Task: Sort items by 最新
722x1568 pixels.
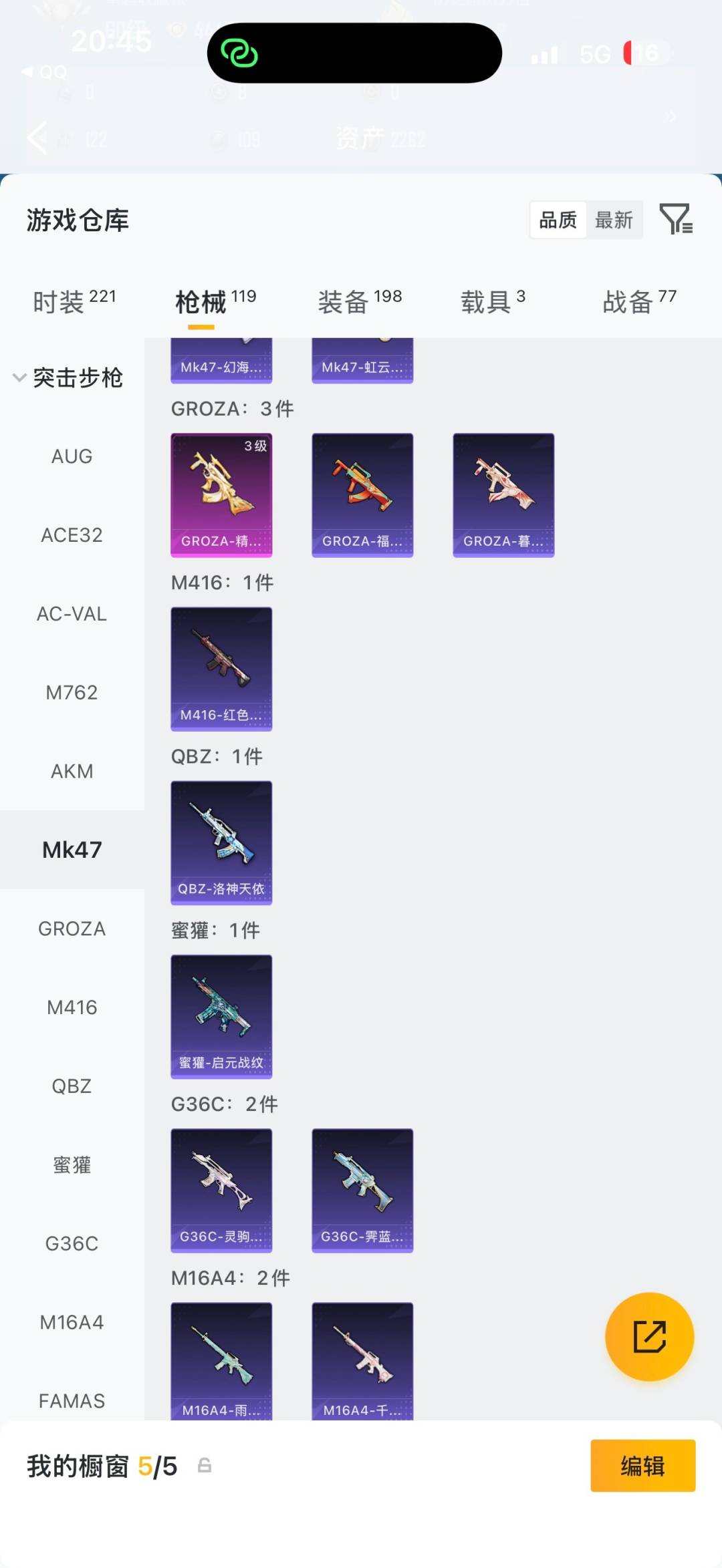Action: [614, 220]
